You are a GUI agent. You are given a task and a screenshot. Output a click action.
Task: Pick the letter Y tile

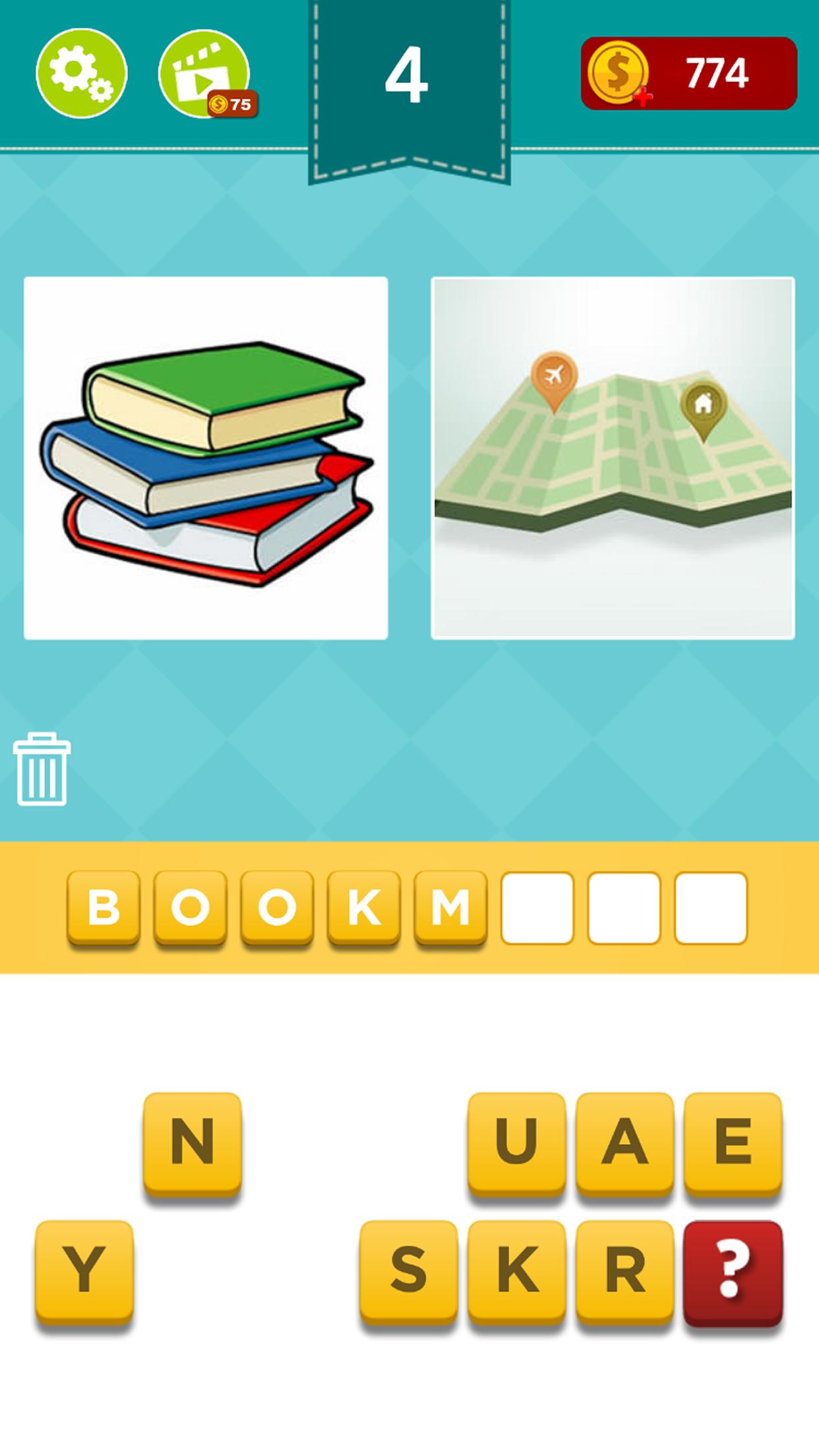(x=84, y=1270)
